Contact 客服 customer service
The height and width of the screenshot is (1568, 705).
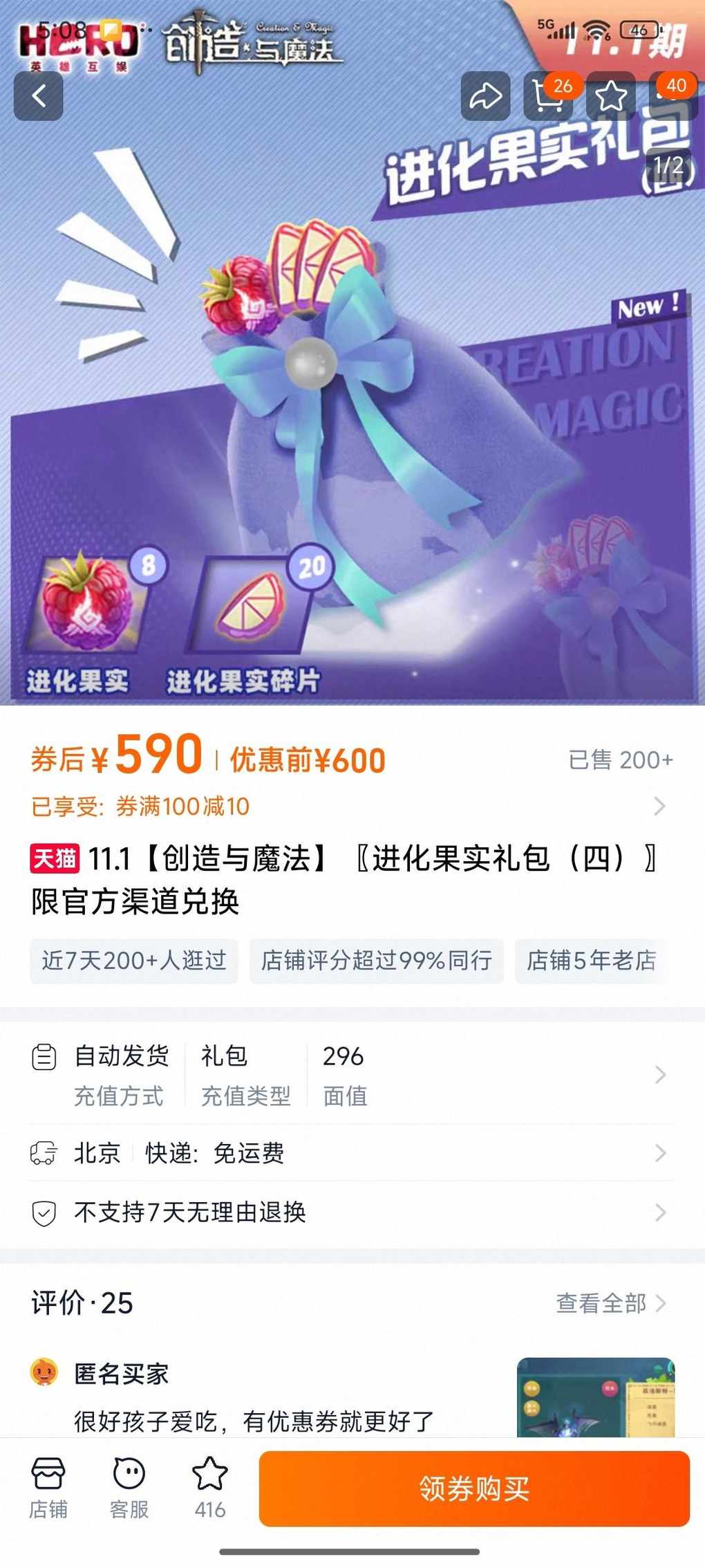pos(129,1488)
